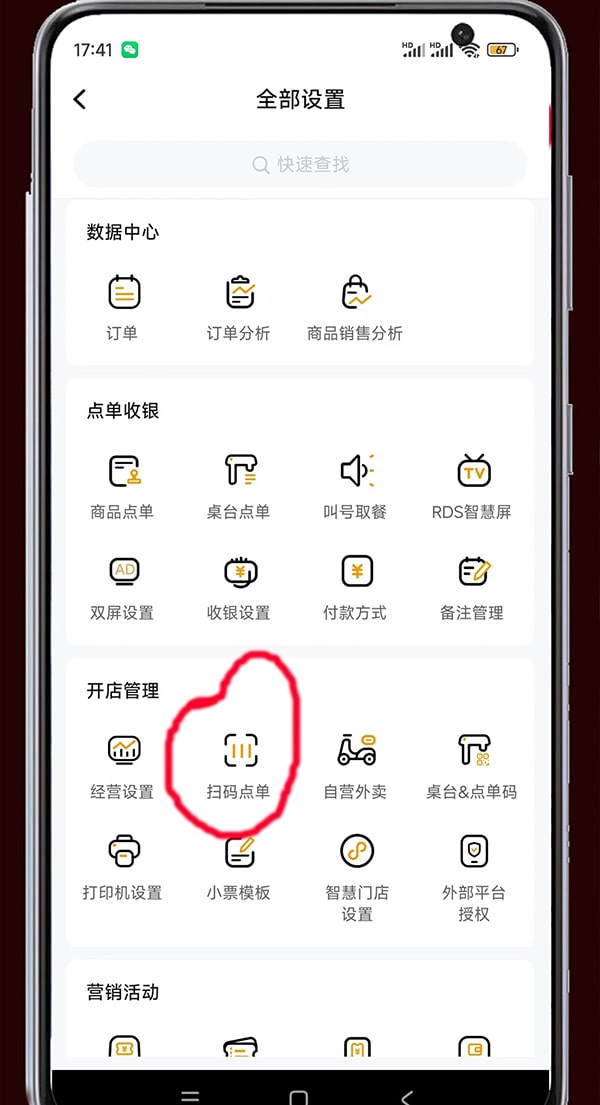Open 外部平台授权
Image resolution: width=600 pixels, height=1105 pixels.
coord(472,875)
